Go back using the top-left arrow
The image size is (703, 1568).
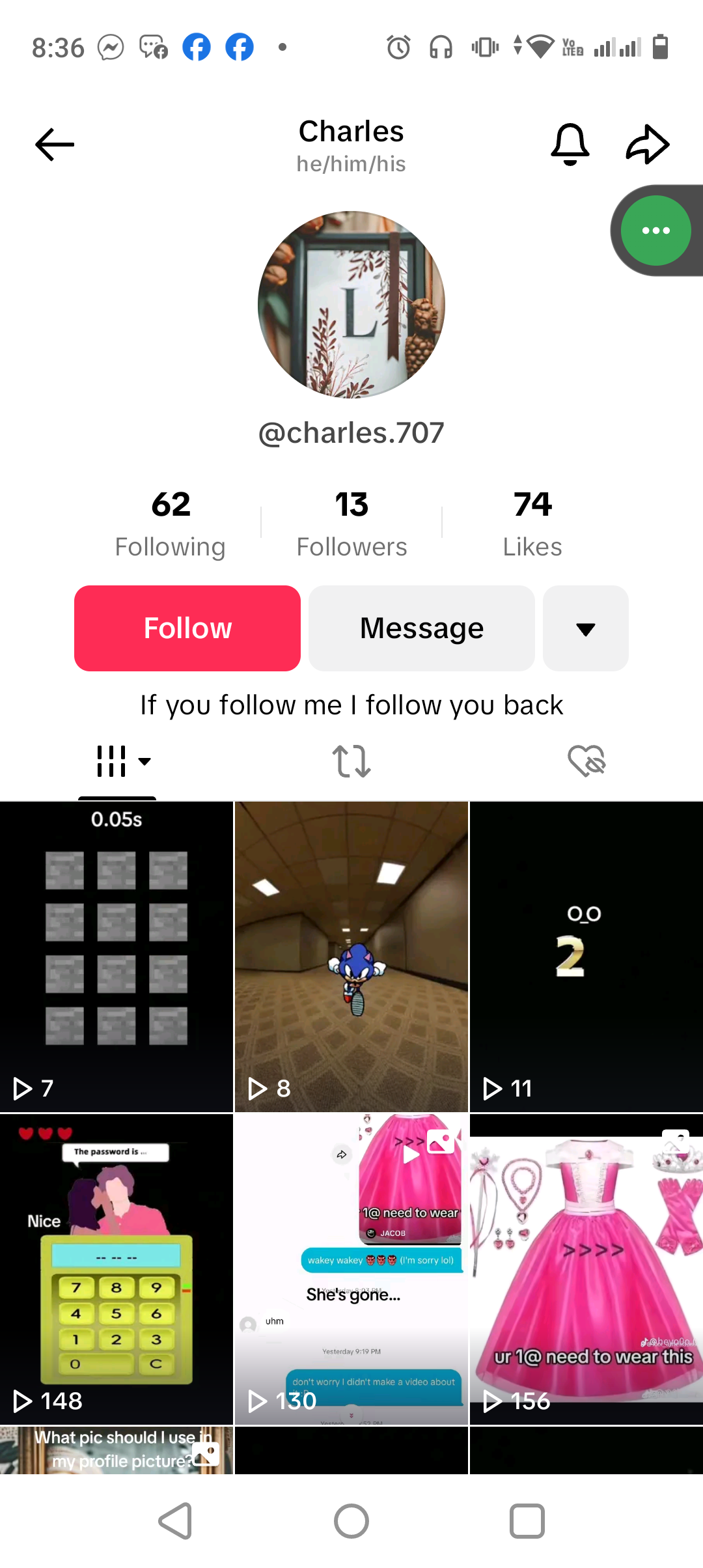pos(55,145)
